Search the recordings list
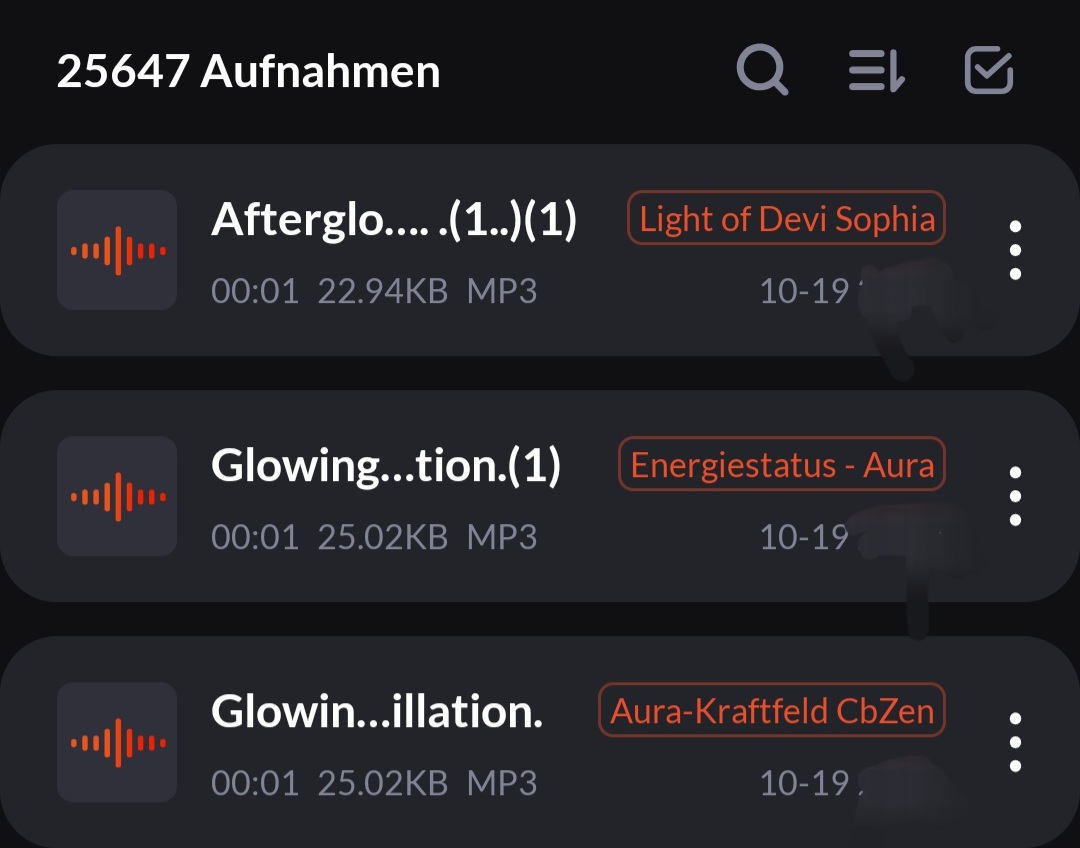This screenshot has height=848, width=1080. pos(762,71)
